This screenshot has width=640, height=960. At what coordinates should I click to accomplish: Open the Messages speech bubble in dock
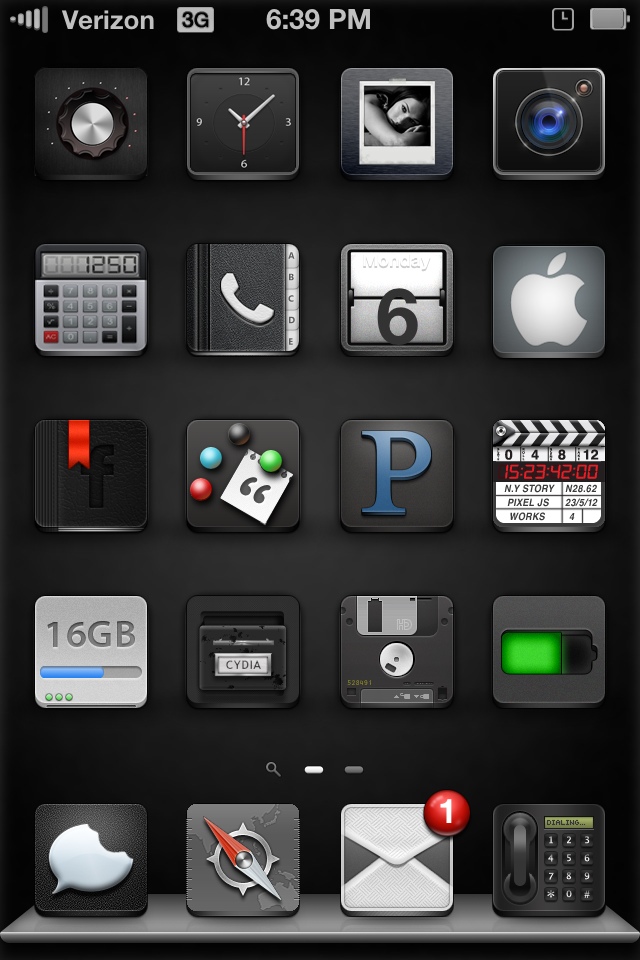coord(91,859)
